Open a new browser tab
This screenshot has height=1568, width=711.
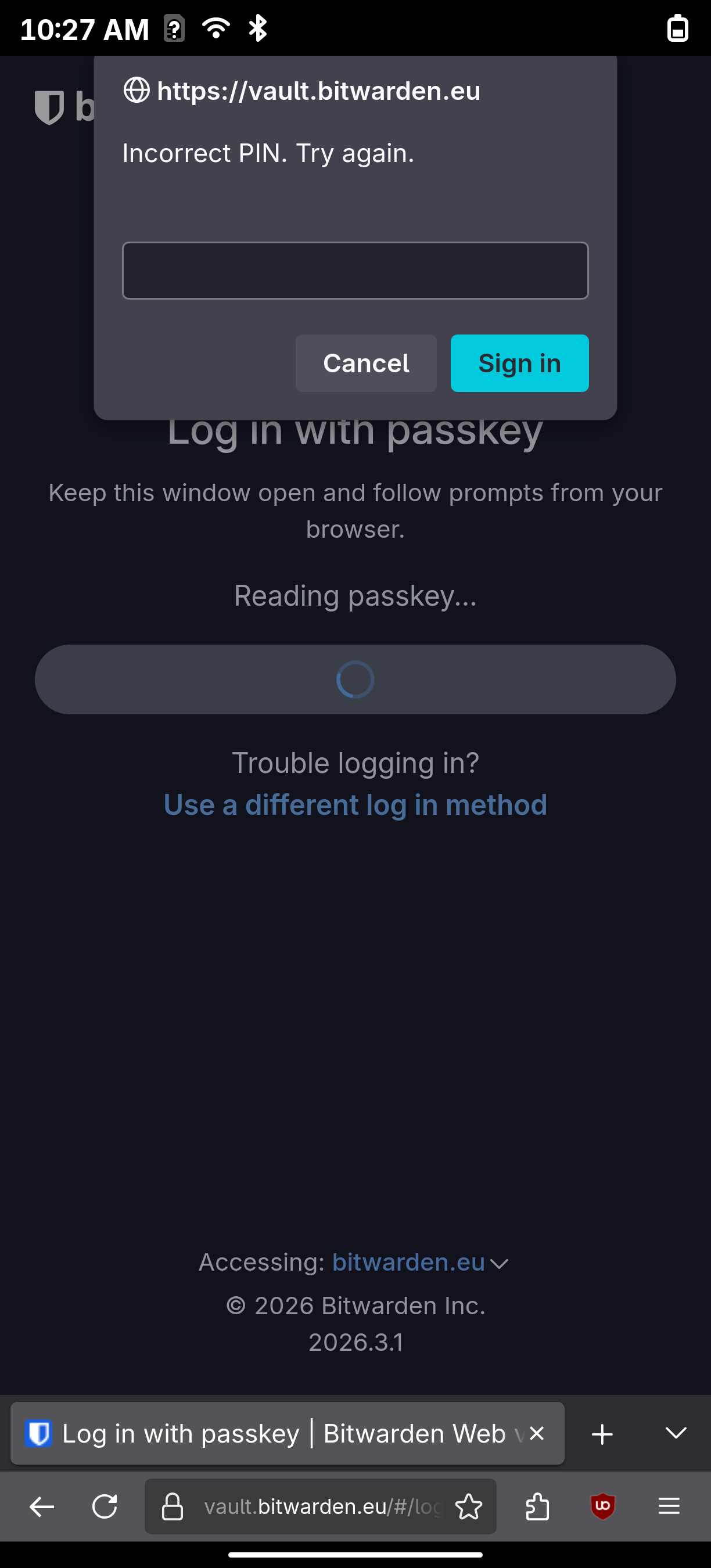602,1434
